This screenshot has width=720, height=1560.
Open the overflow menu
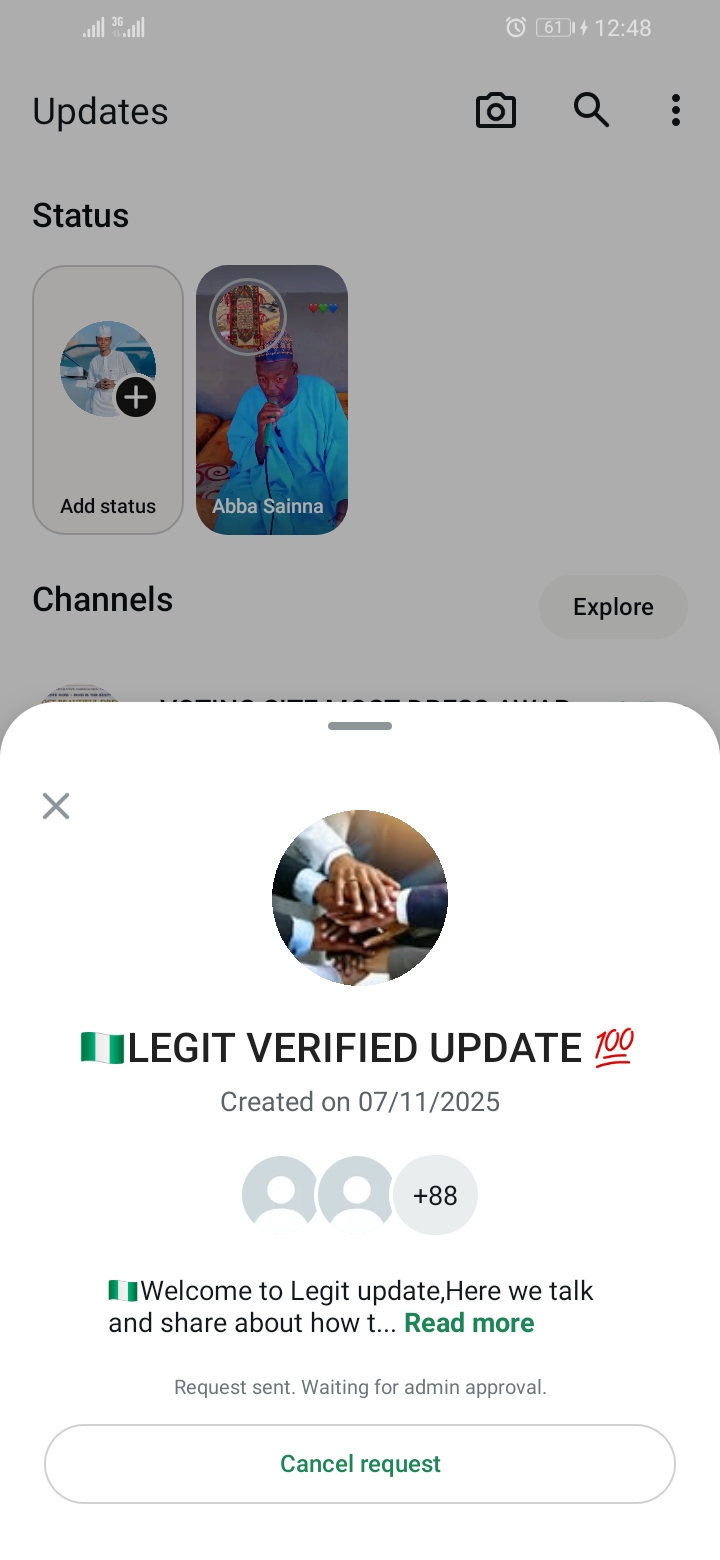(676, 111)
